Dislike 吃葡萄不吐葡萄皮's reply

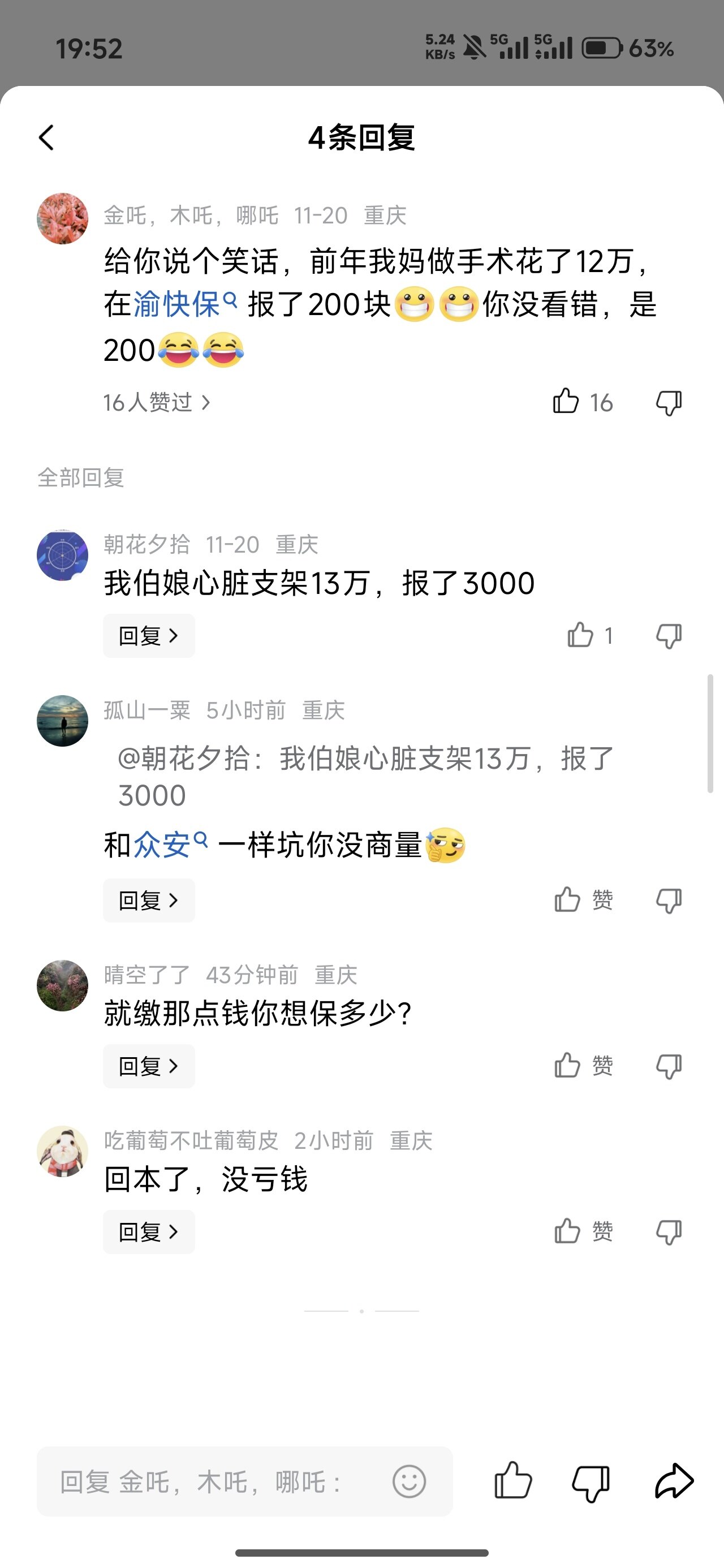coord(669,1232)
